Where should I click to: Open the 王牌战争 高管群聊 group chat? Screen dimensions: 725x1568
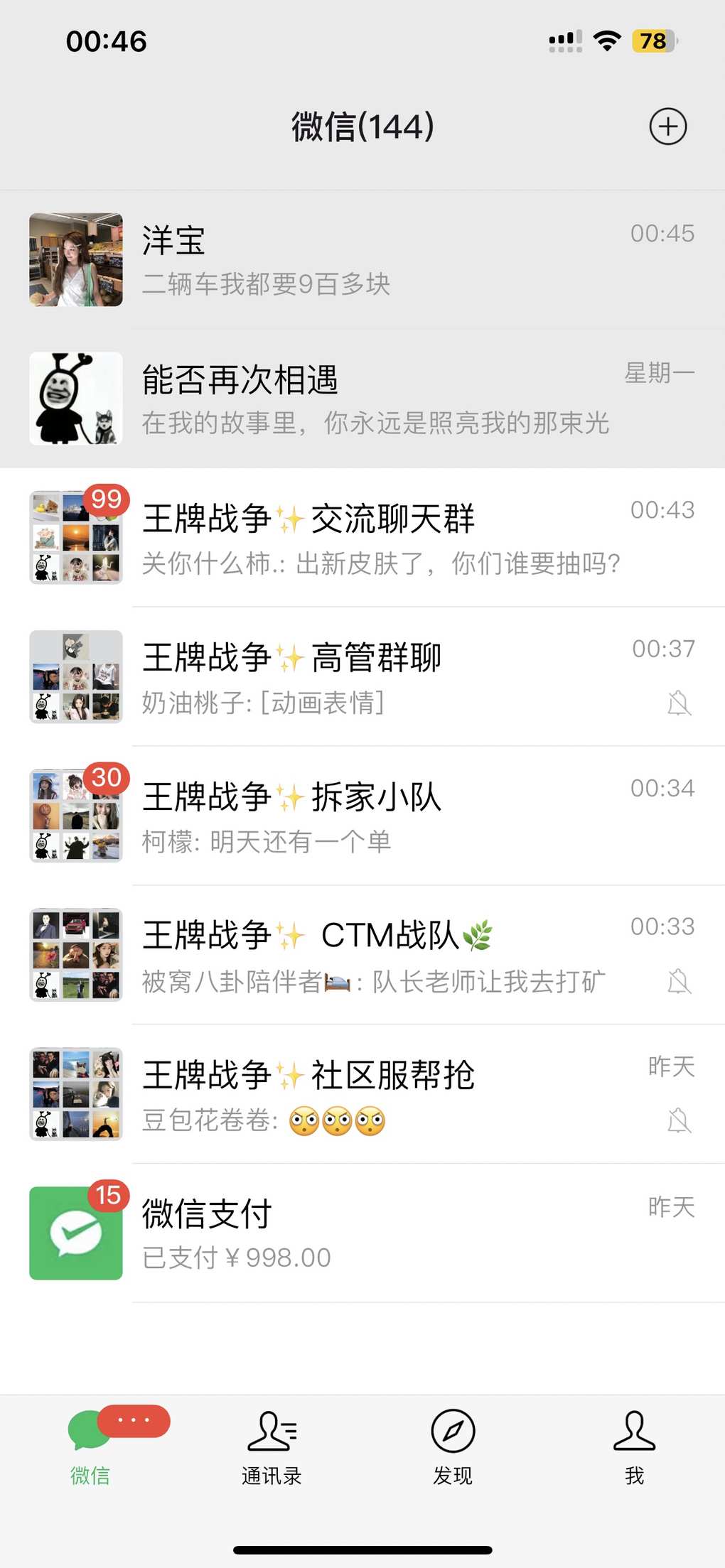coord(362,677)
